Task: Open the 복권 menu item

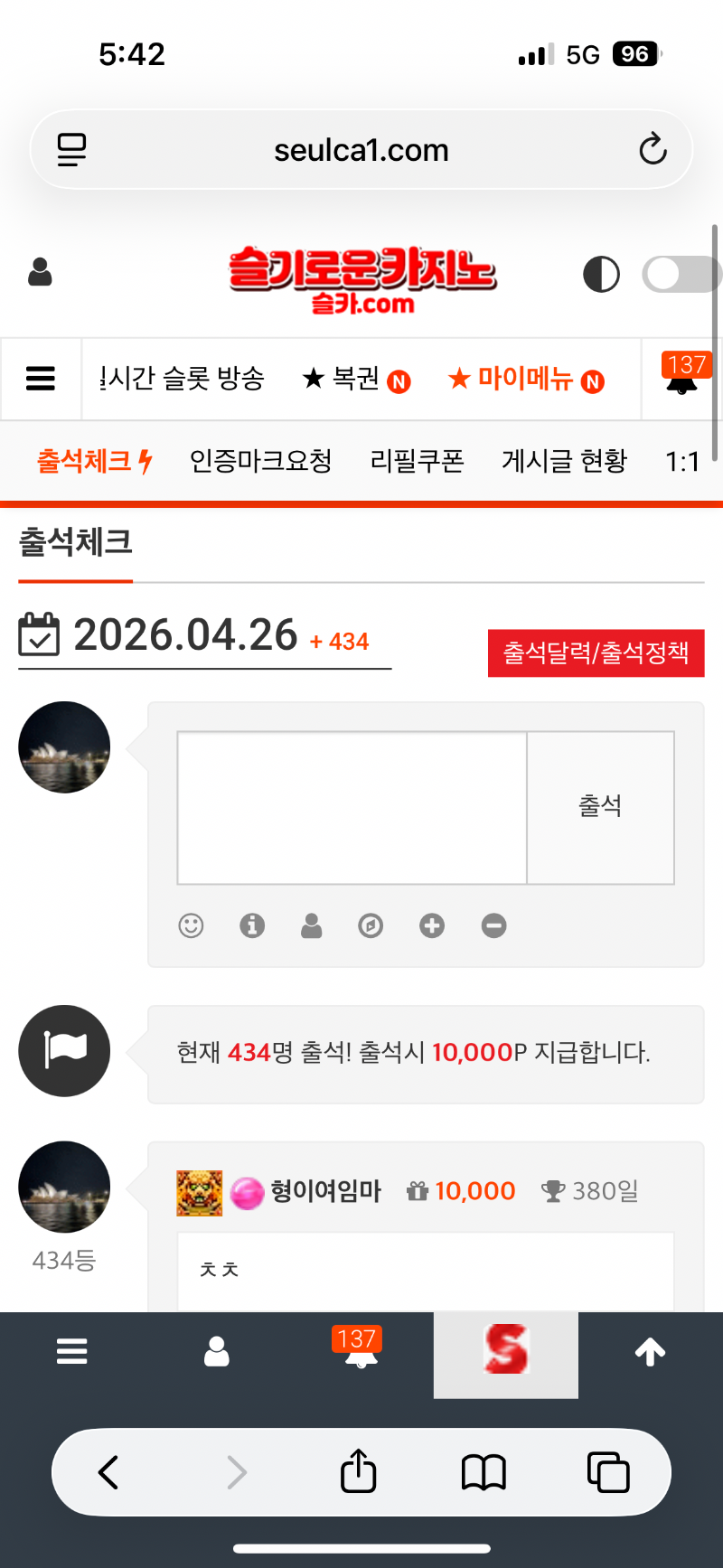Action: tap(355, 379)
